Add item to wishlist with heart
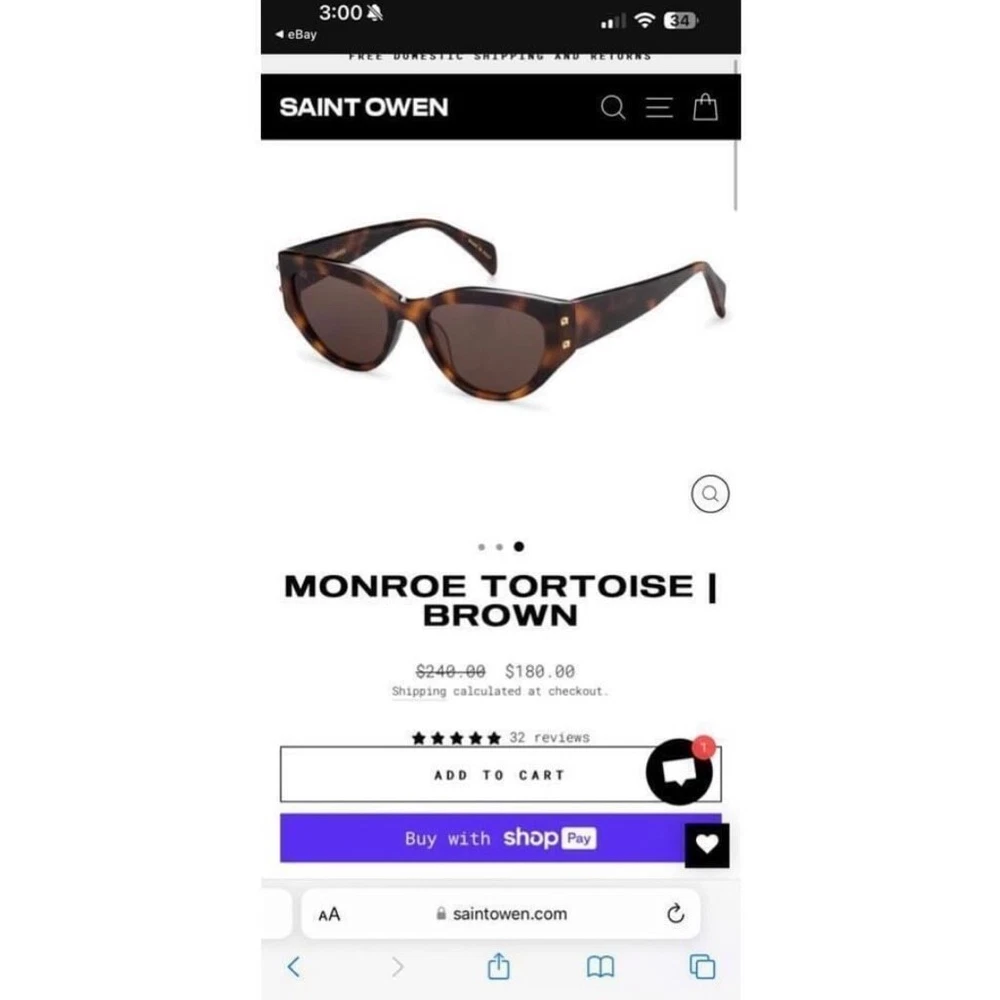The height and width of the screenshot is (1000, 1000). point(707,845)
